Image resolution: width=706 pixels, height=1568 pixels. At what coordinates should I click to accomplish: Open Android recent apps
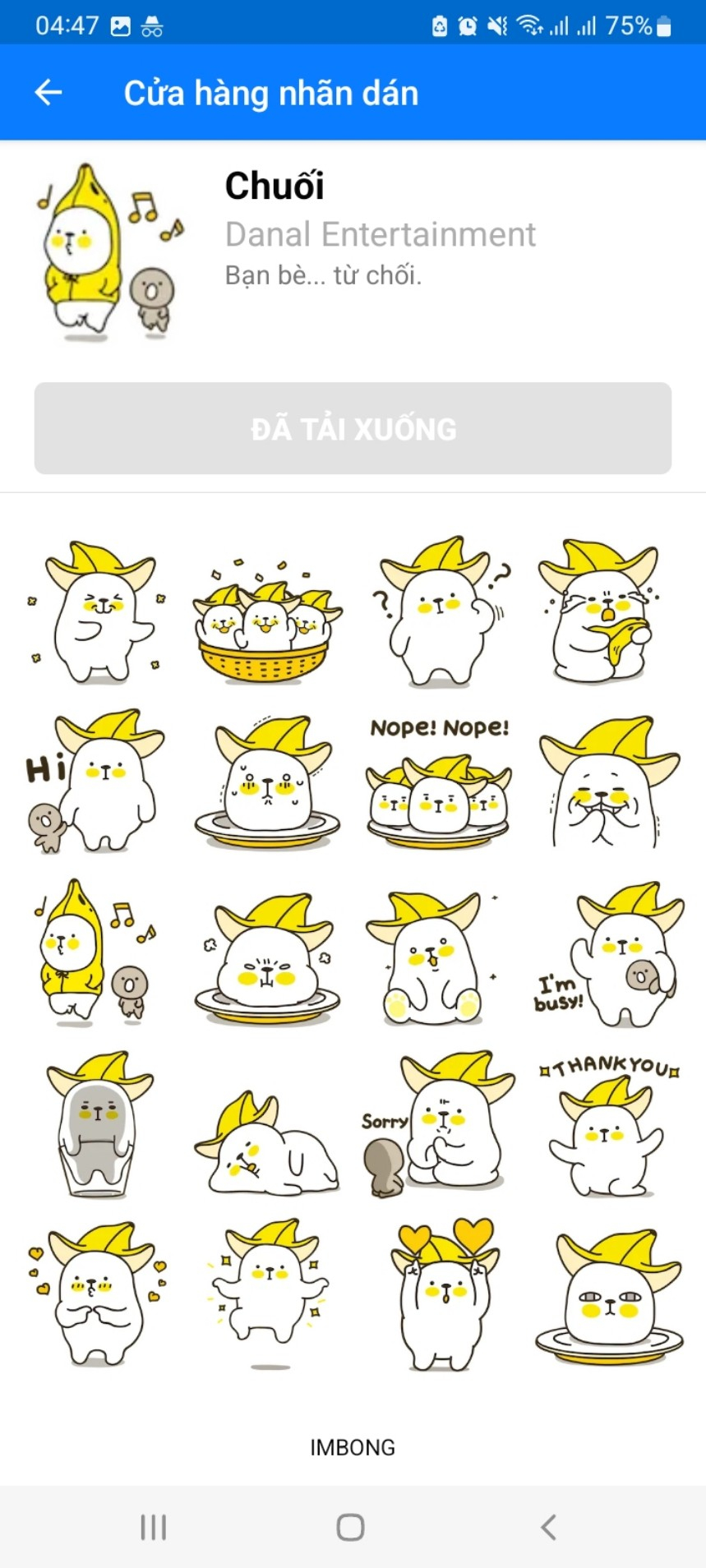pyautogui.click(x=154, y=1527)
